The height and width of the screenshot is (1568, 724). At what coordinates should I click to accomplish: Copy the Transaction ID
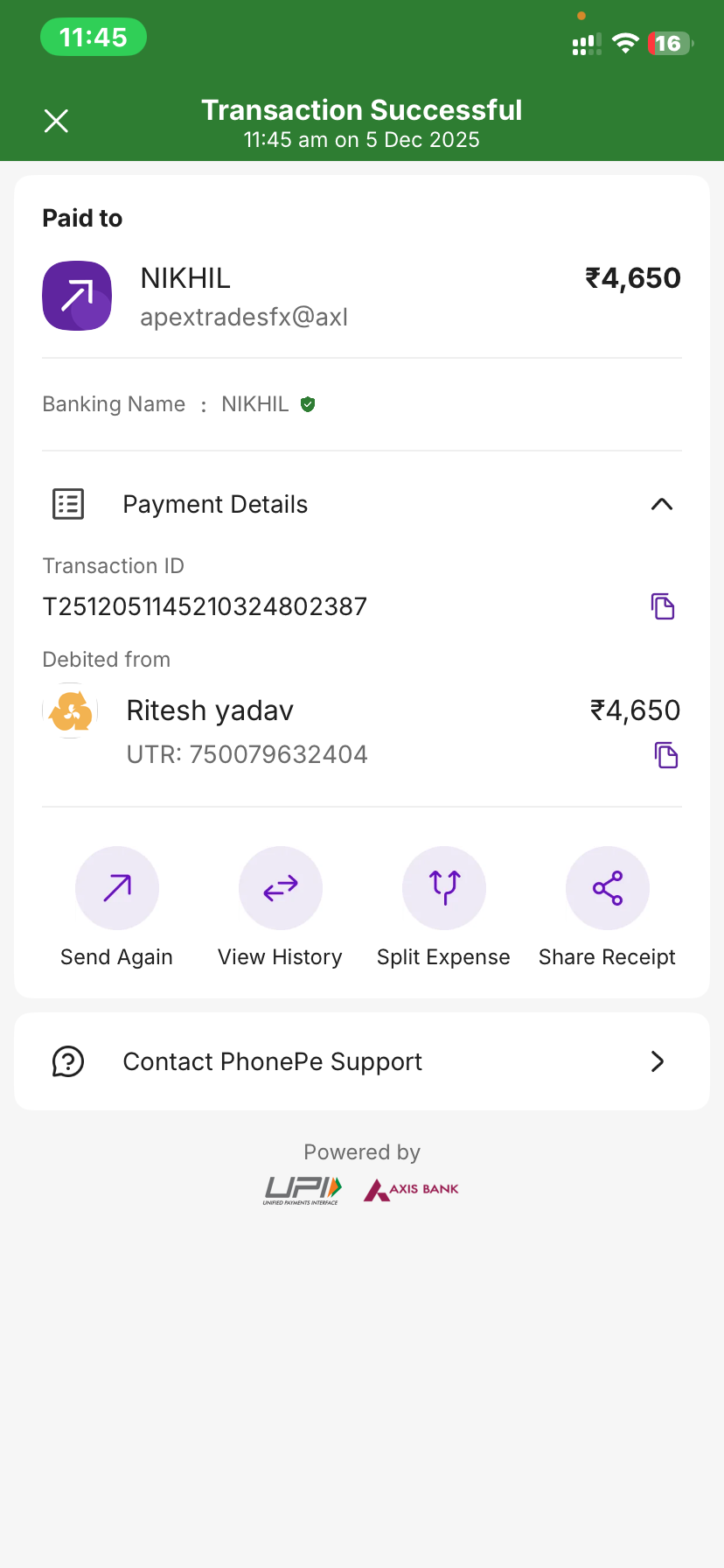coord(663,606)
